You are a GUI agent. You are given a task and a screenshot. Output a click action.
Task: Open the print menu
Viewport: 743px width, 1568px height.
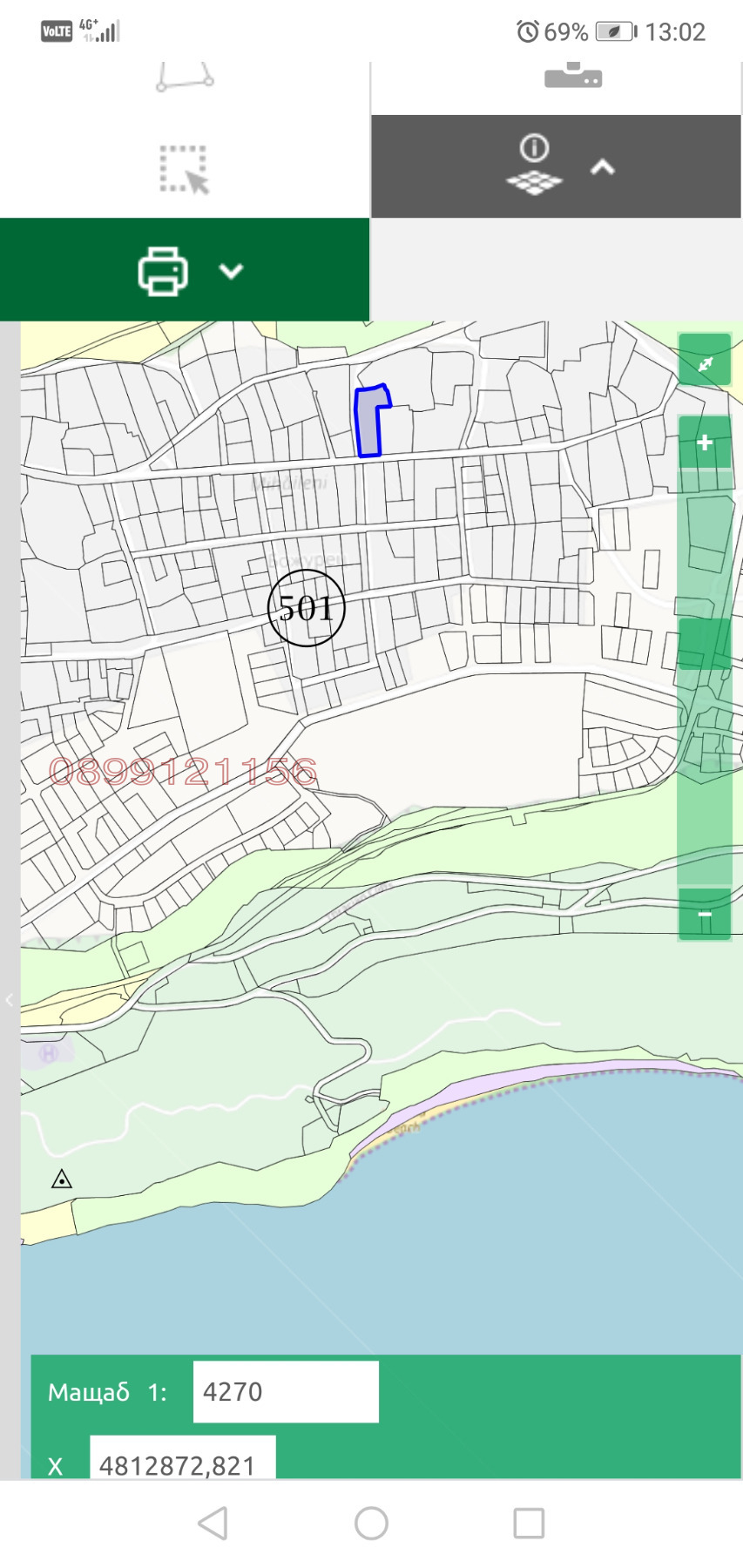(184, 271)
